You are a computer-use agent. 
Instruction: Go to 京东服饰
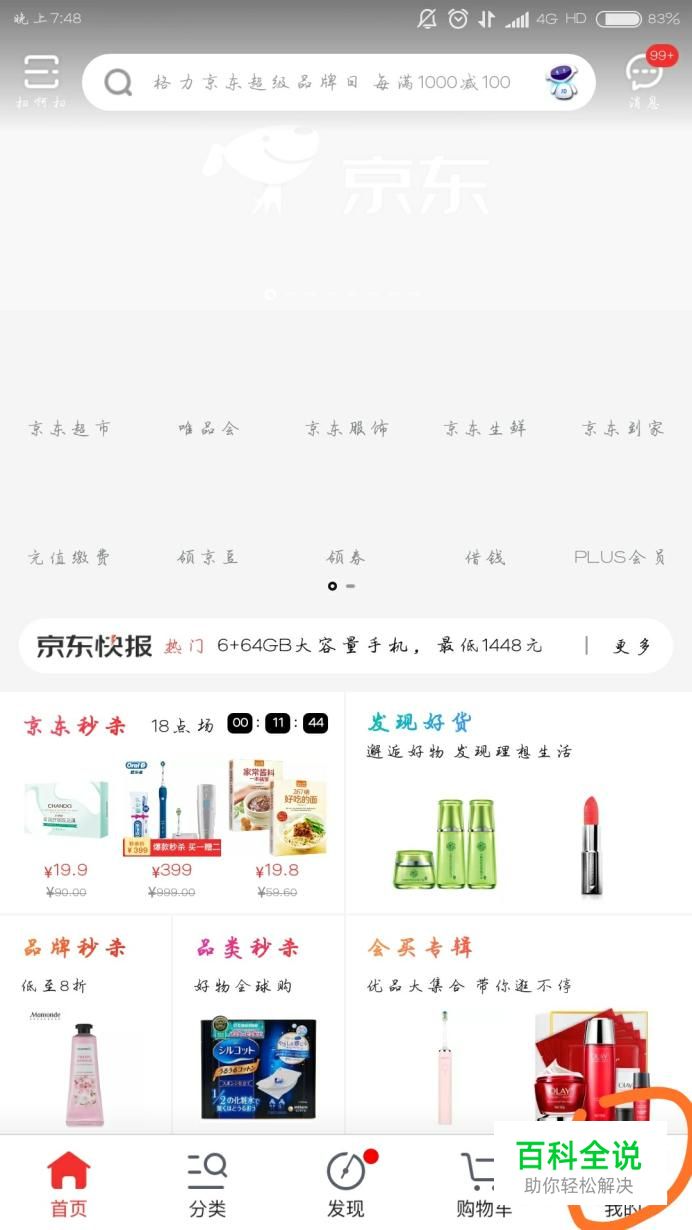click(x=346, y=428)
